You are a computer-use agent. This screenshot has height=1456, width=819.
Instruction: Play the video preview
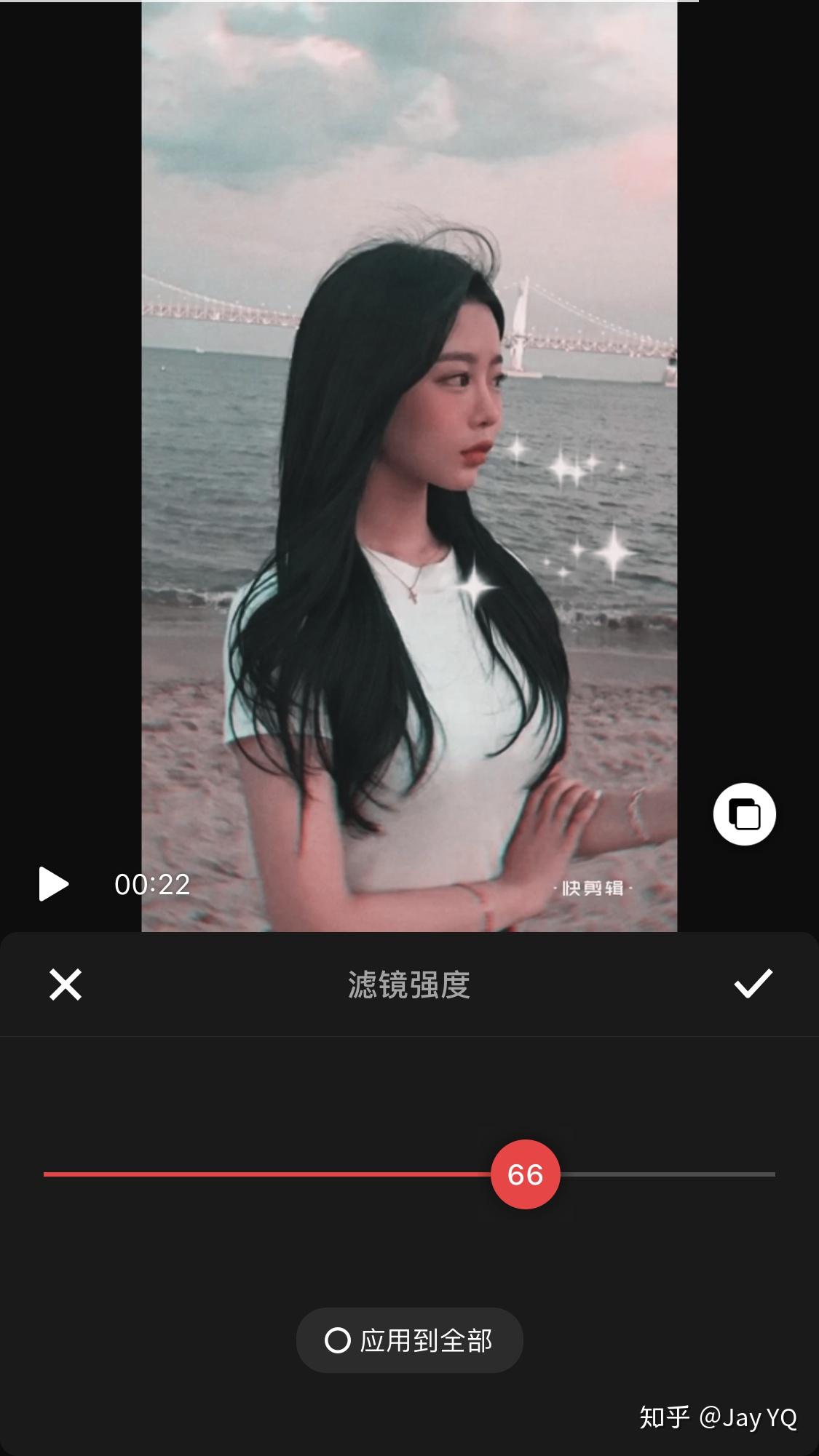coord(53,884)
